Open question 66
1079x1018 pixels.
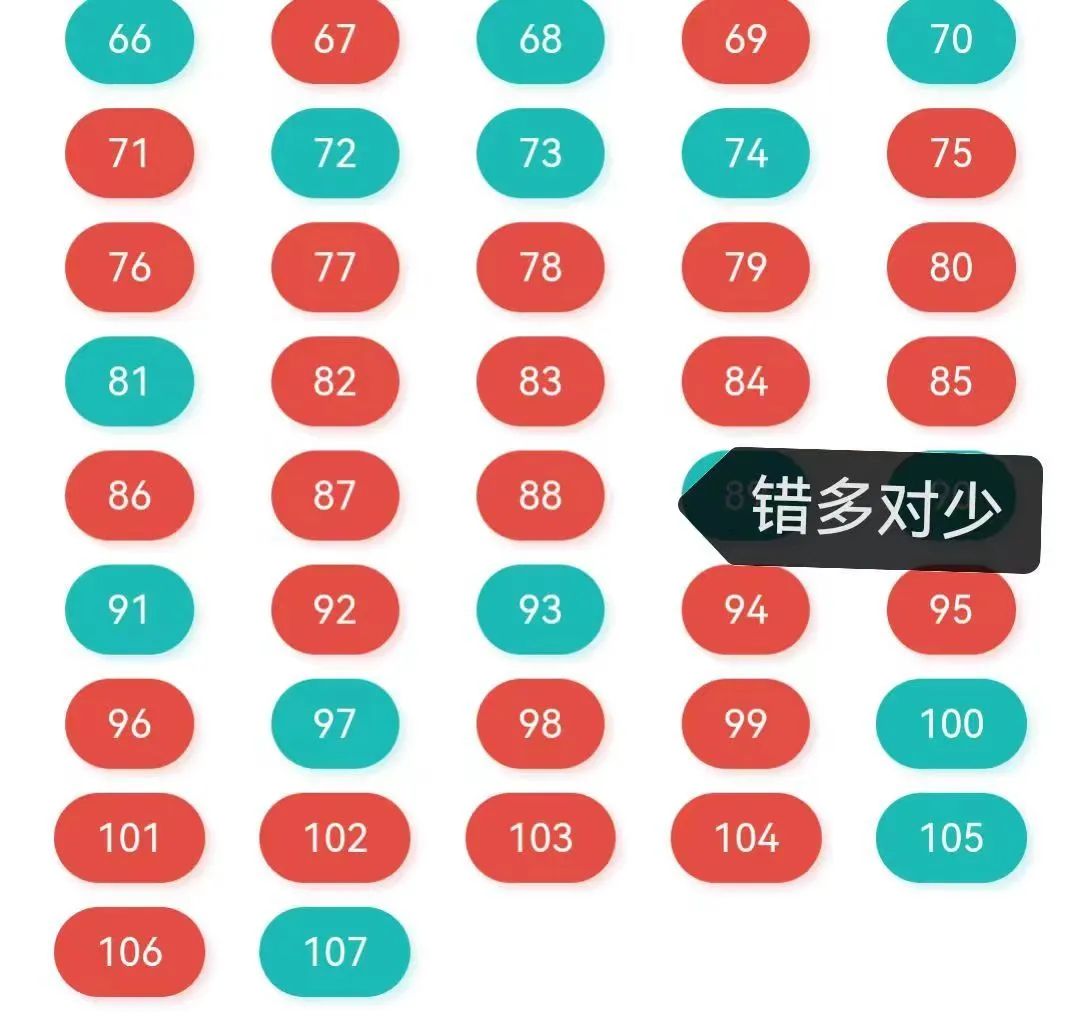tap(129, 39)
